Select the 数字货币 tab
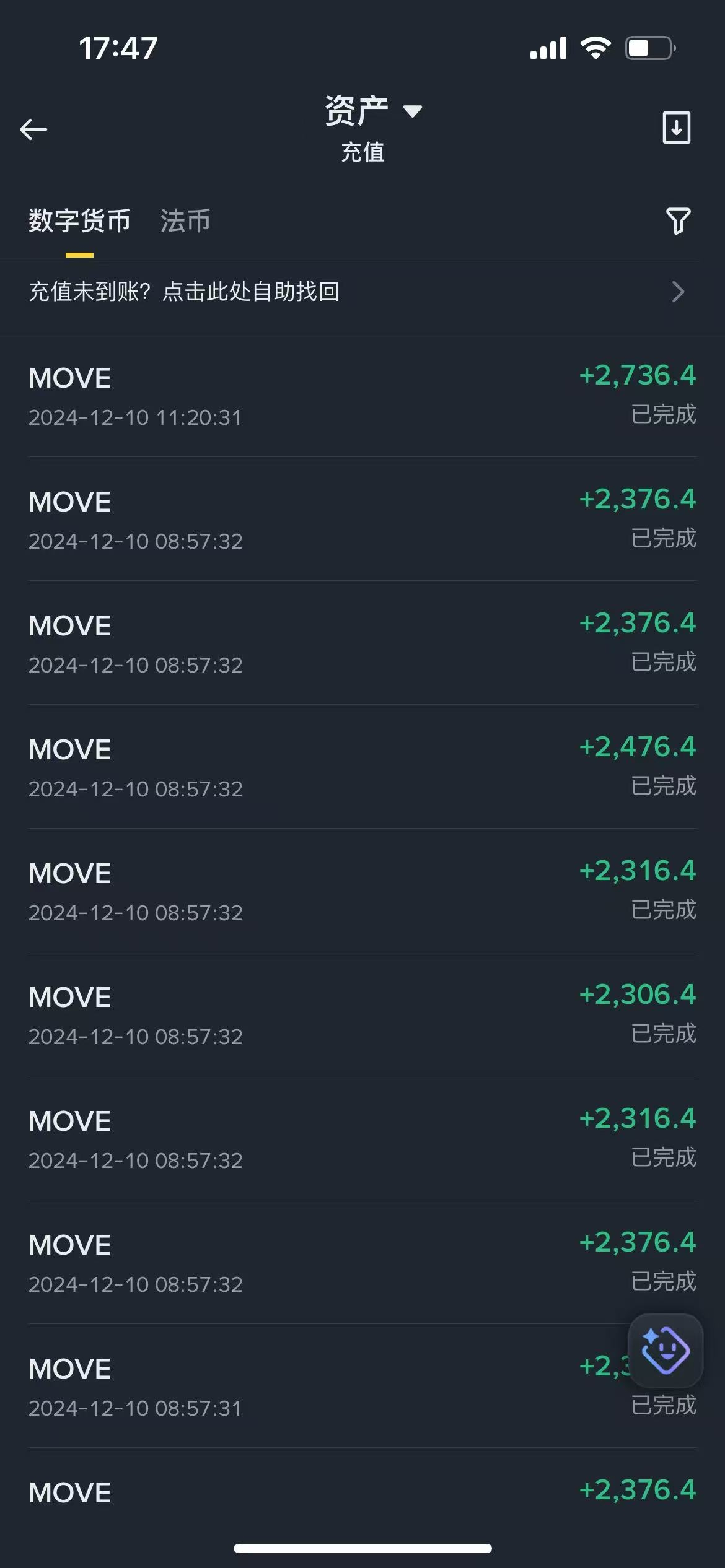This screenshot has height=1568, width=725. coord(79,221)
